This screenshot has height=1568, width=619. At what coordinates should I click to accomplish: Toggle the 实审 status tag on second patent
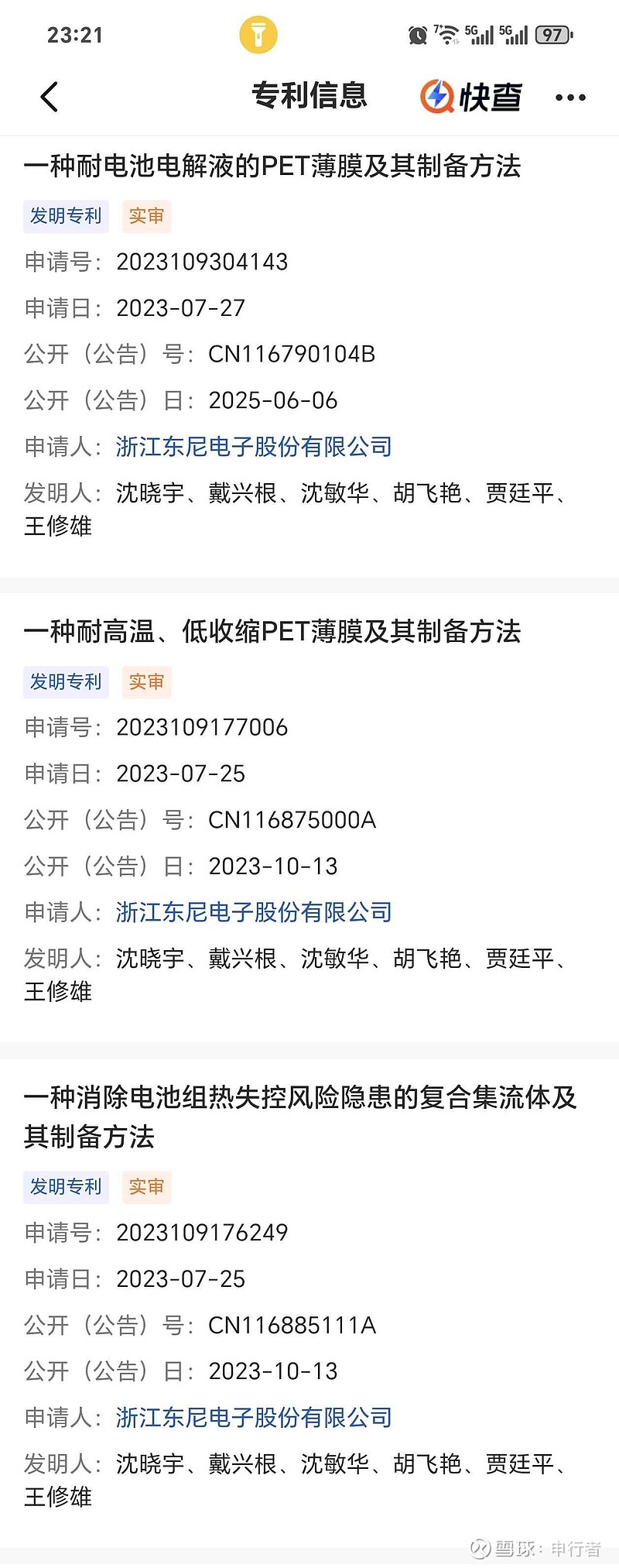pyautogui.click(x=146, y=682)
